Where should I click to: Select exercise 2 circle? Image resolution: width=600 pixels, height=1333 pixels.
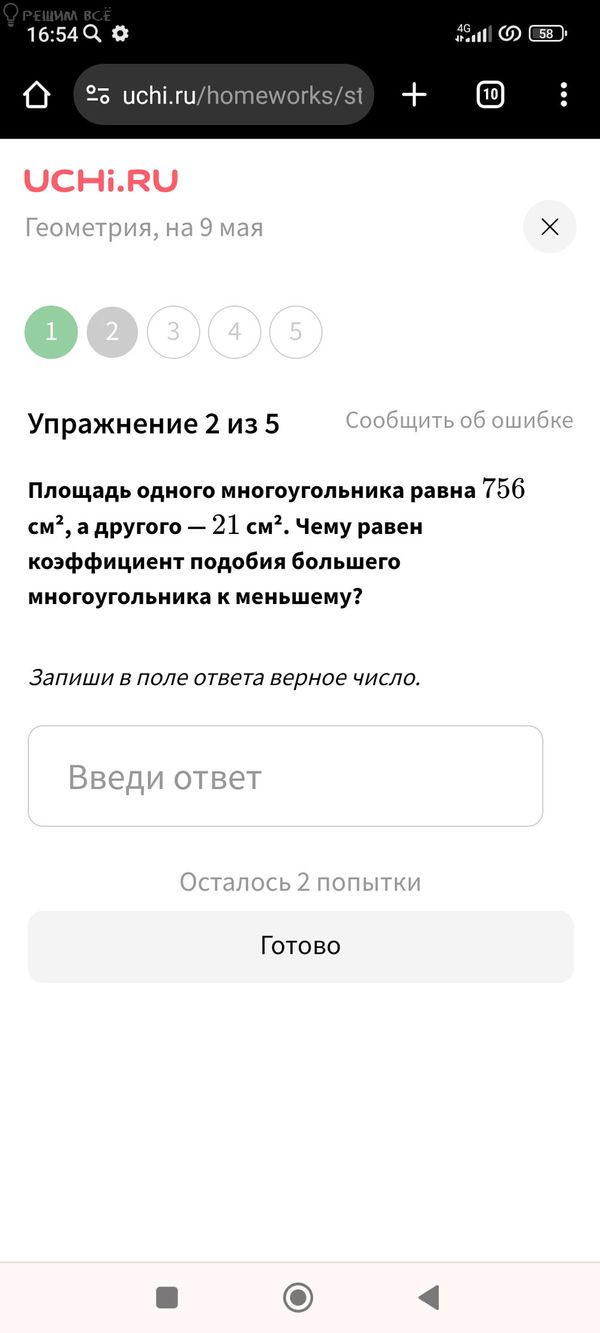point(112,332)
